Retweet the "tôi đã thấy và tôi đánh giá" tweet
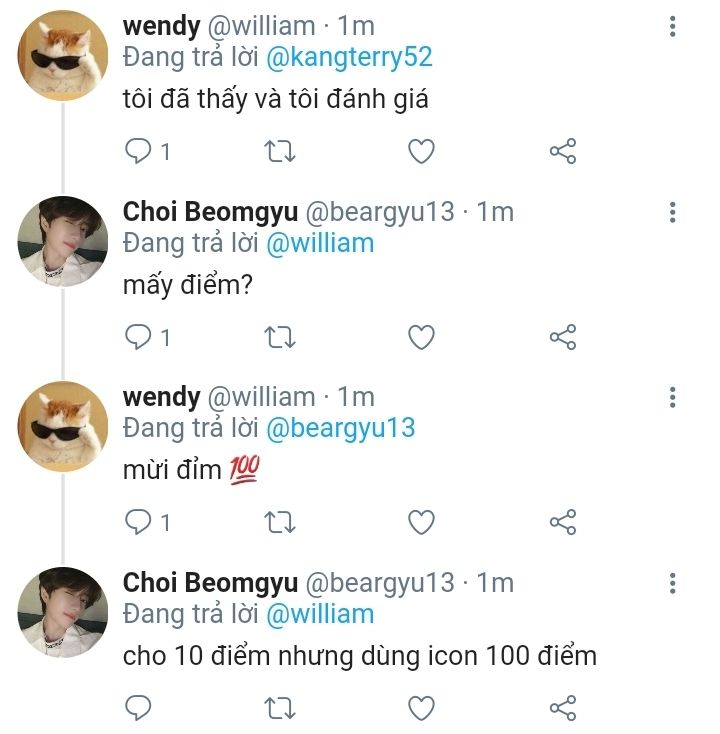 tap(280, 151)
